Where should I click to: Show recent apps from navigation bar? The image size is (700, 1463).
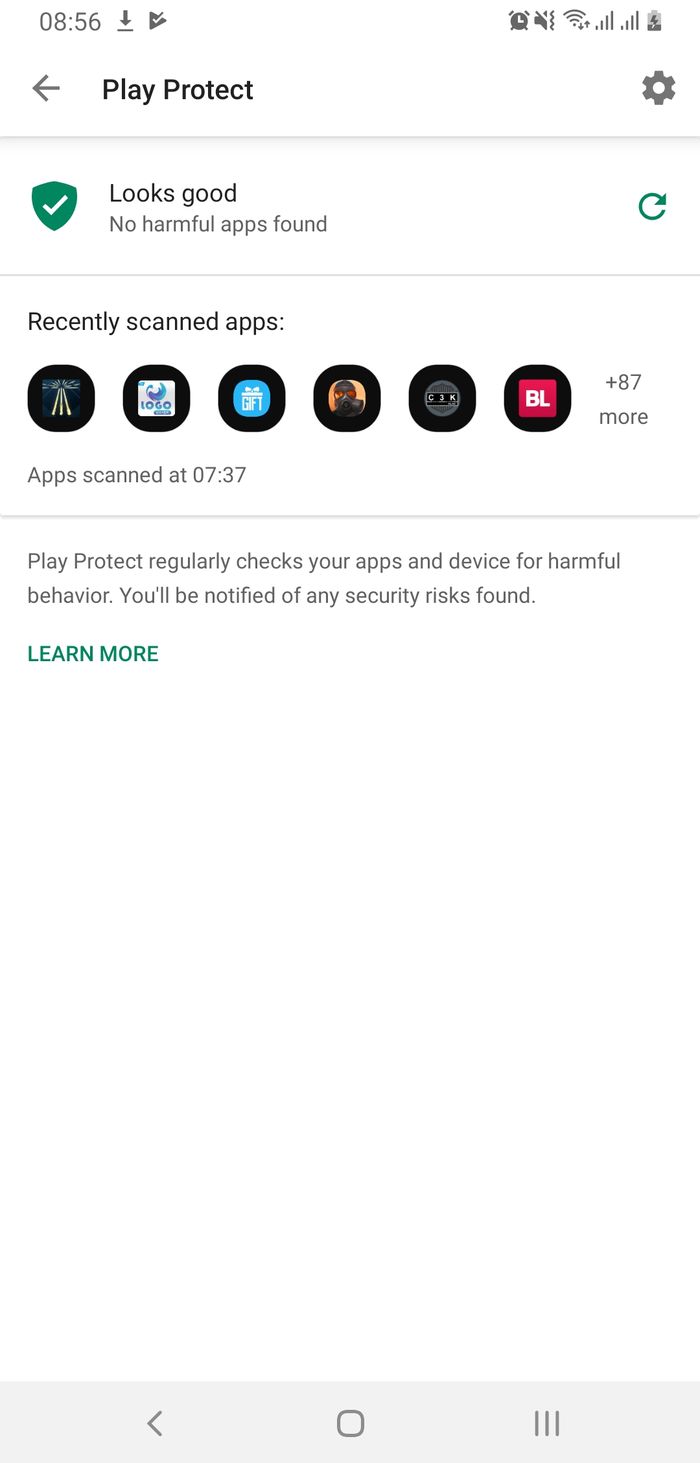pyautogui.click(x=546, y=1423)
